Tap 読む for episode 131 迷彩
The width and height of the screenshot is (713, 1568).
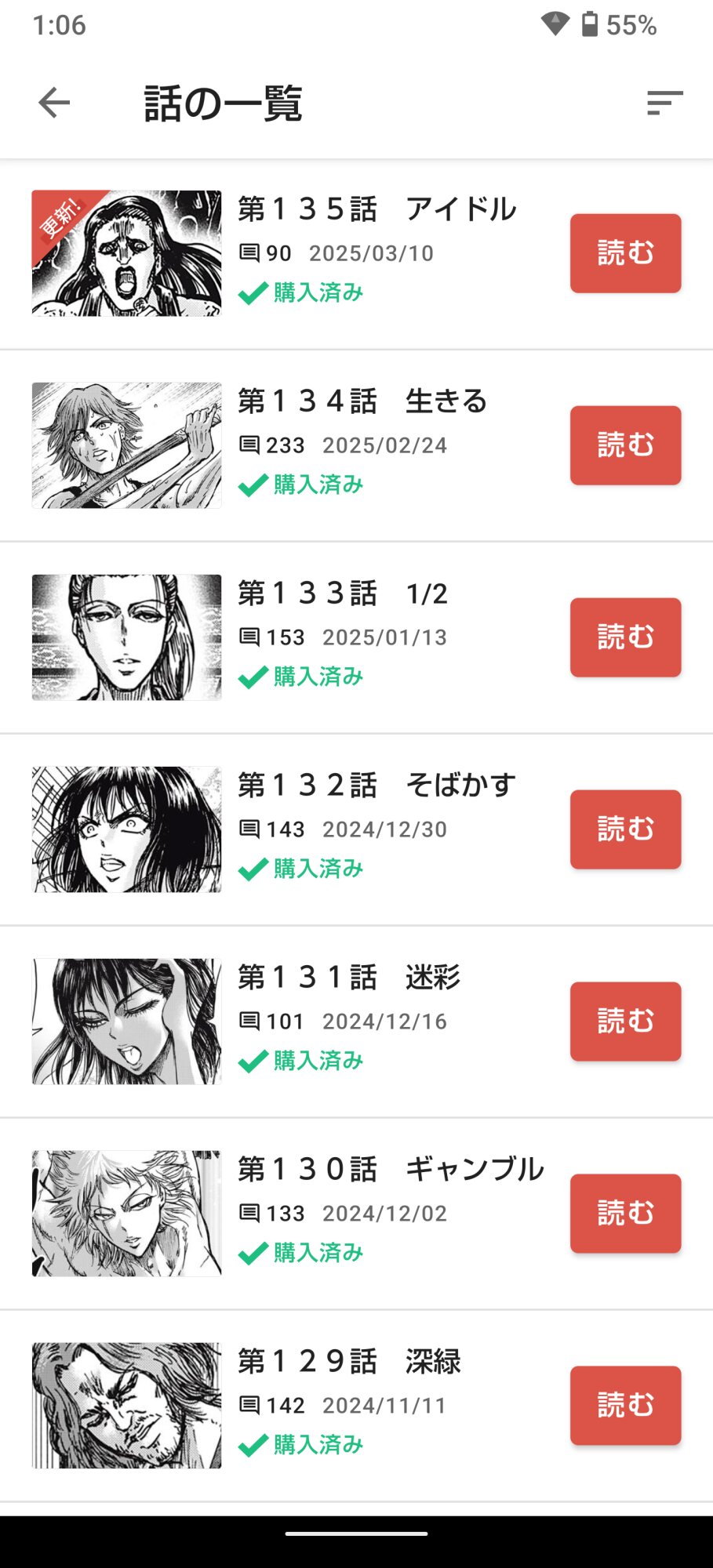coord(625,1022)
